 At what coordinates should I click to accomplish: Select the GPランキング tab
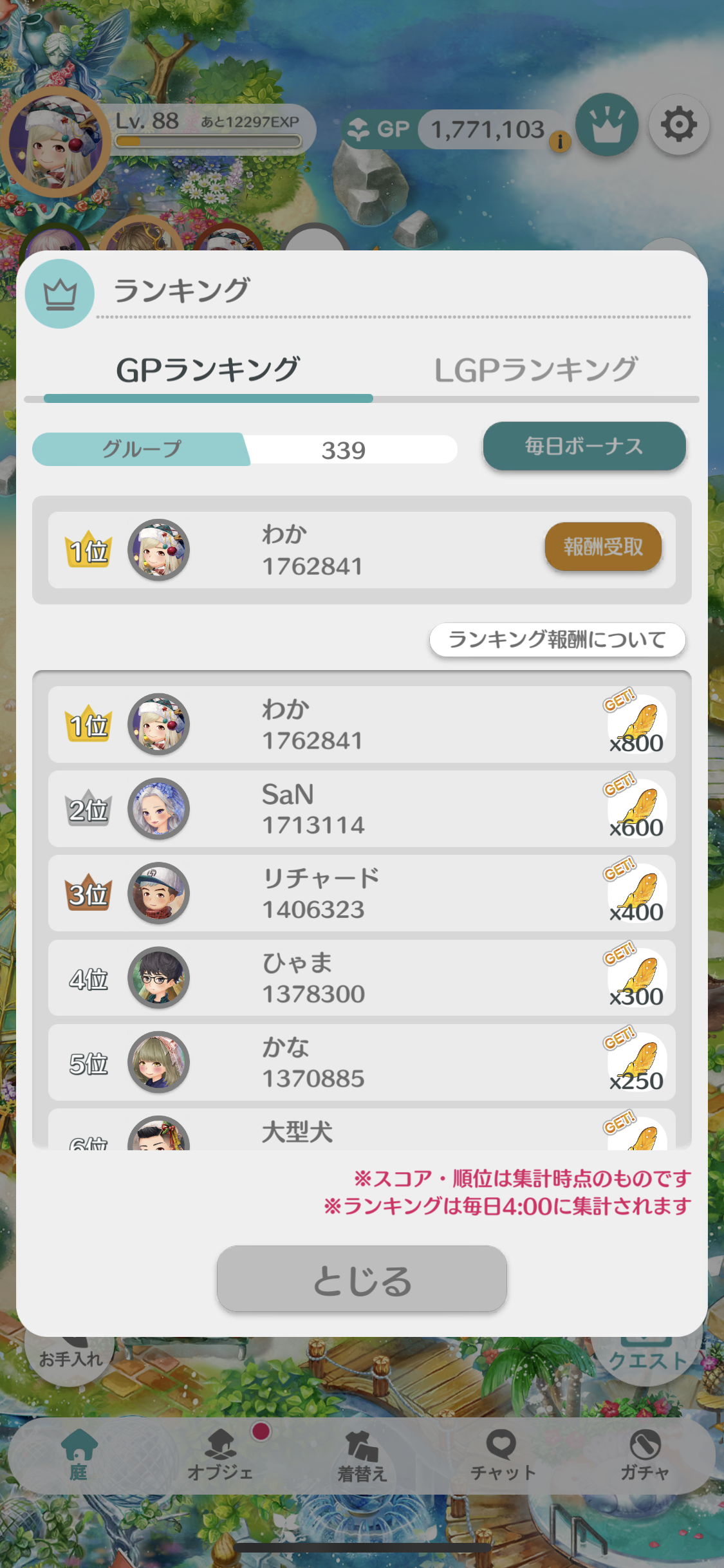point(208,370)
